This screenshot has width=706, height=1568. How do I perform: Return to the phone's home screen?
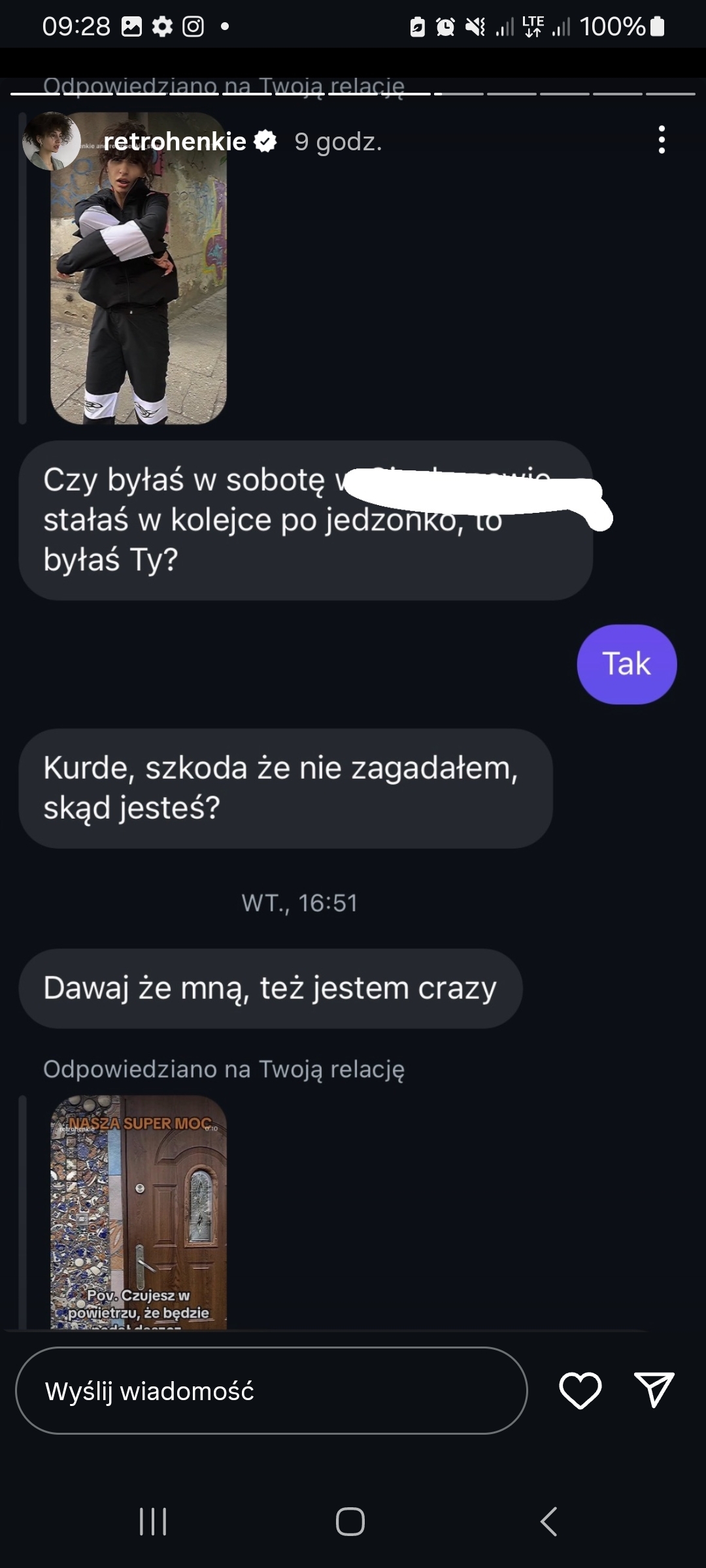[350, 1522]
